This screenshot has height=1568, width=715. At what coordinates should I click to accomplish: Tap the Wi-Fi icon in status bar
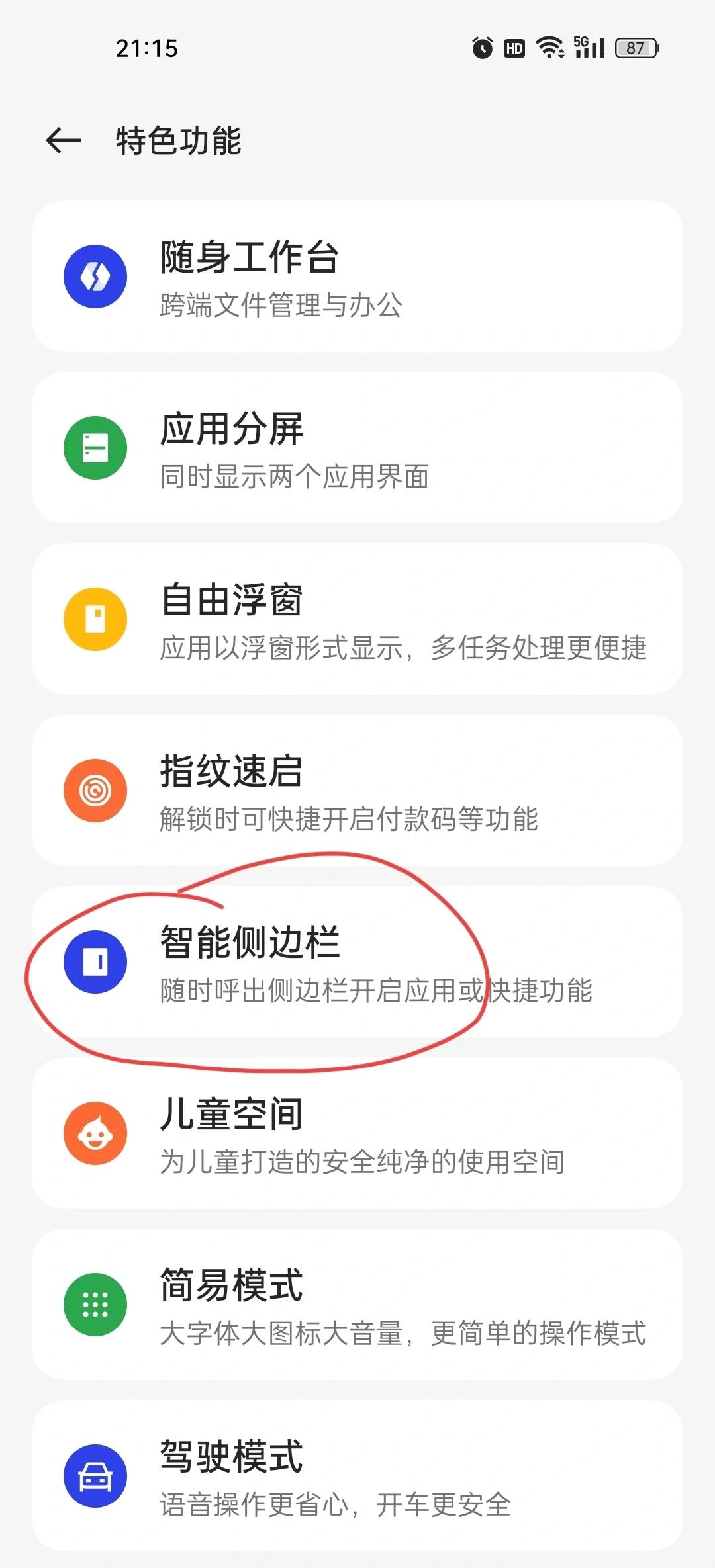click(x=549, y=47)
